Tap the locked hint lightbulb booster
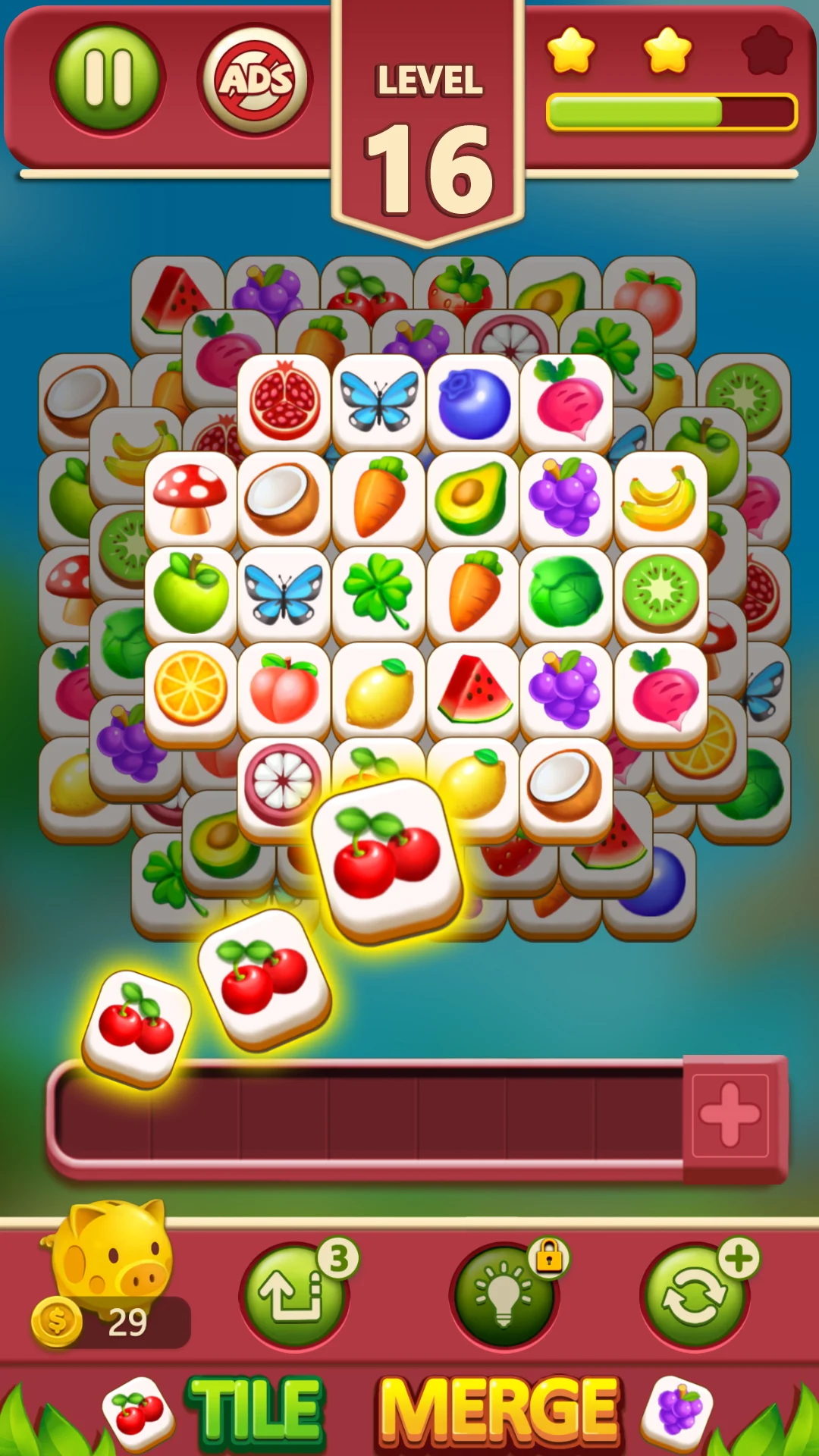 coord(504,1295)
